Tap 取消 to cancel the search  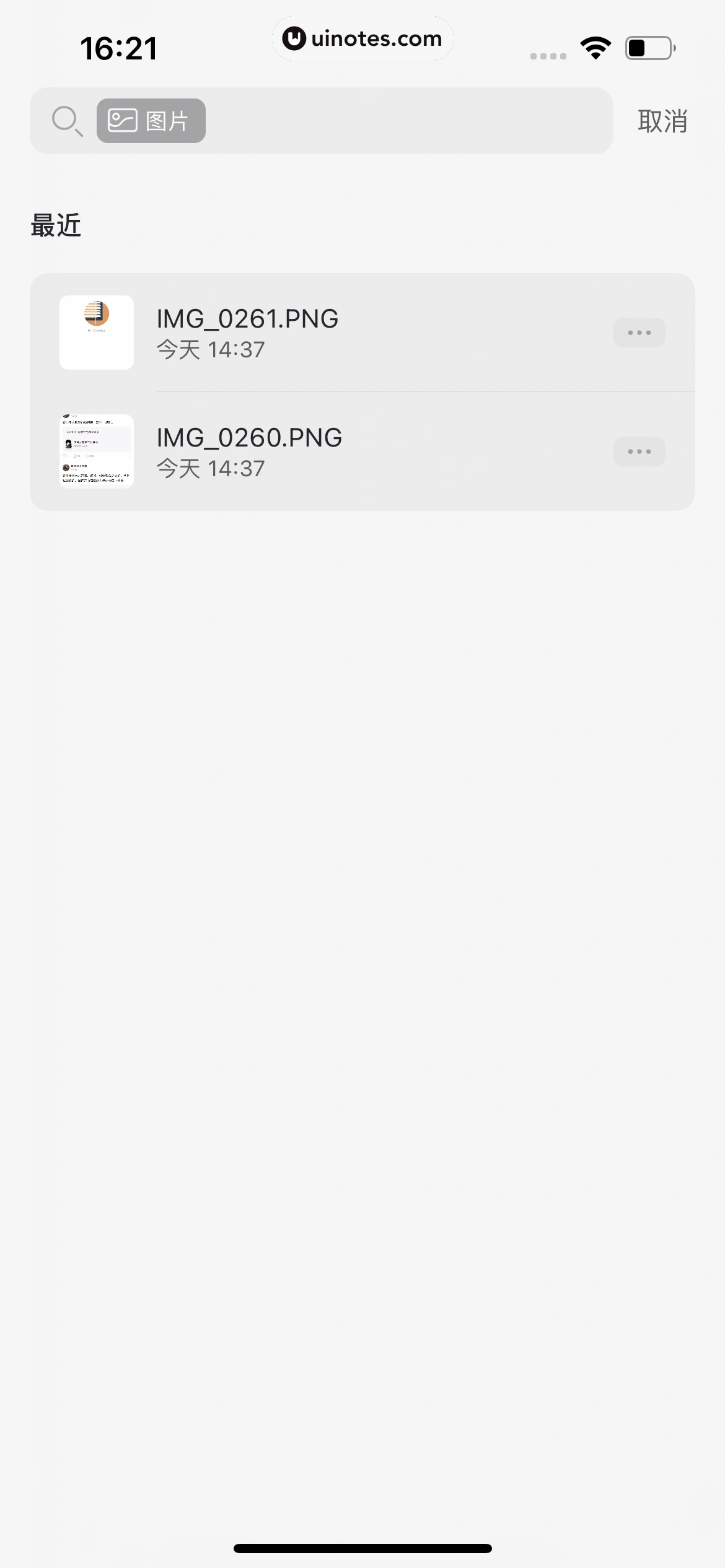pyautogui.click(x=662, y=121)
